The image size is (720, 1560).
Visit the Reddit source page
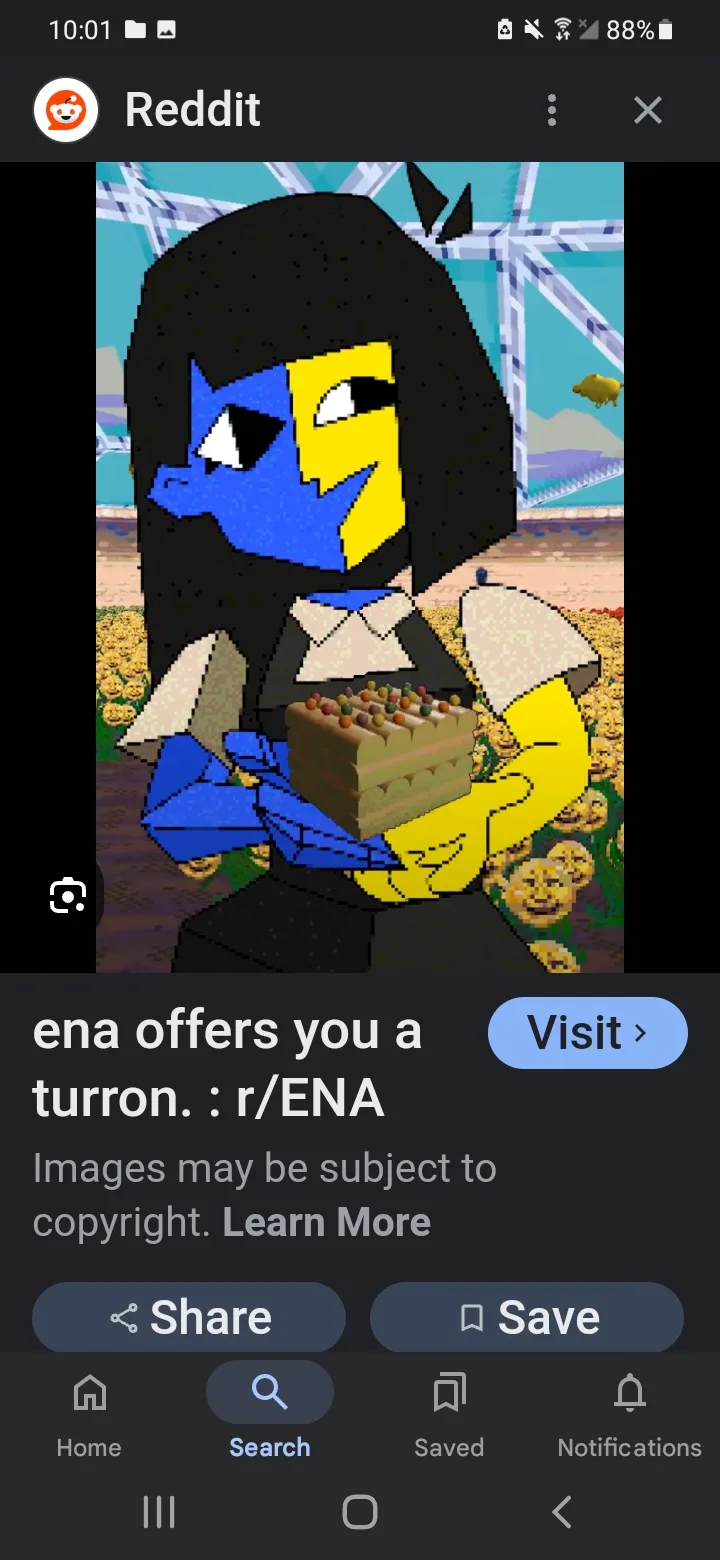point(587,1033)
